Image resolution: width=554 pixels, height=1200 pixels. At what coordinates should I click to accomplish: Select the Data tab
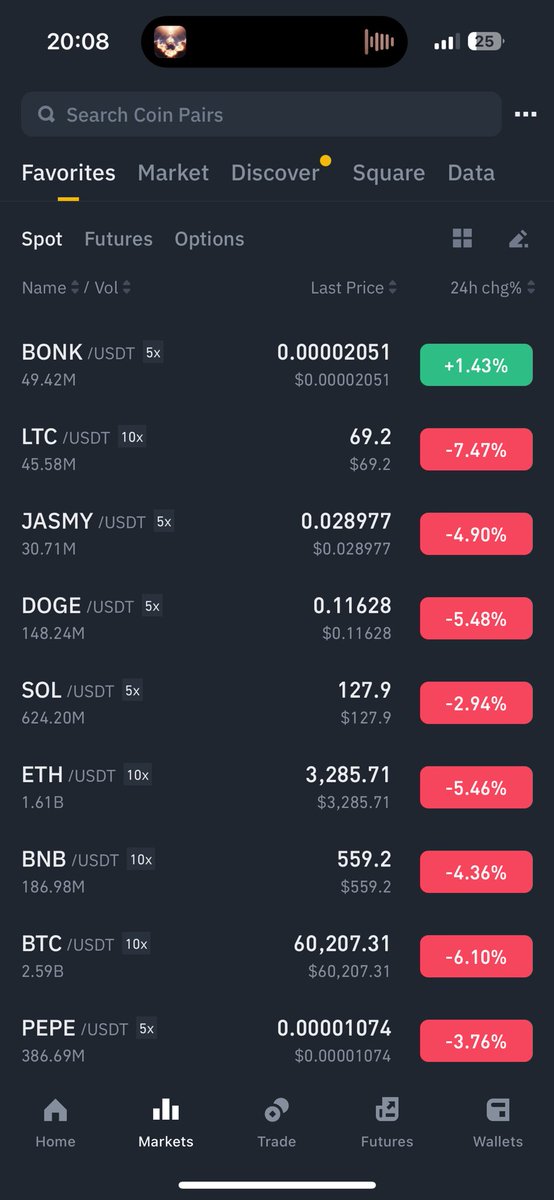[471, 173]
